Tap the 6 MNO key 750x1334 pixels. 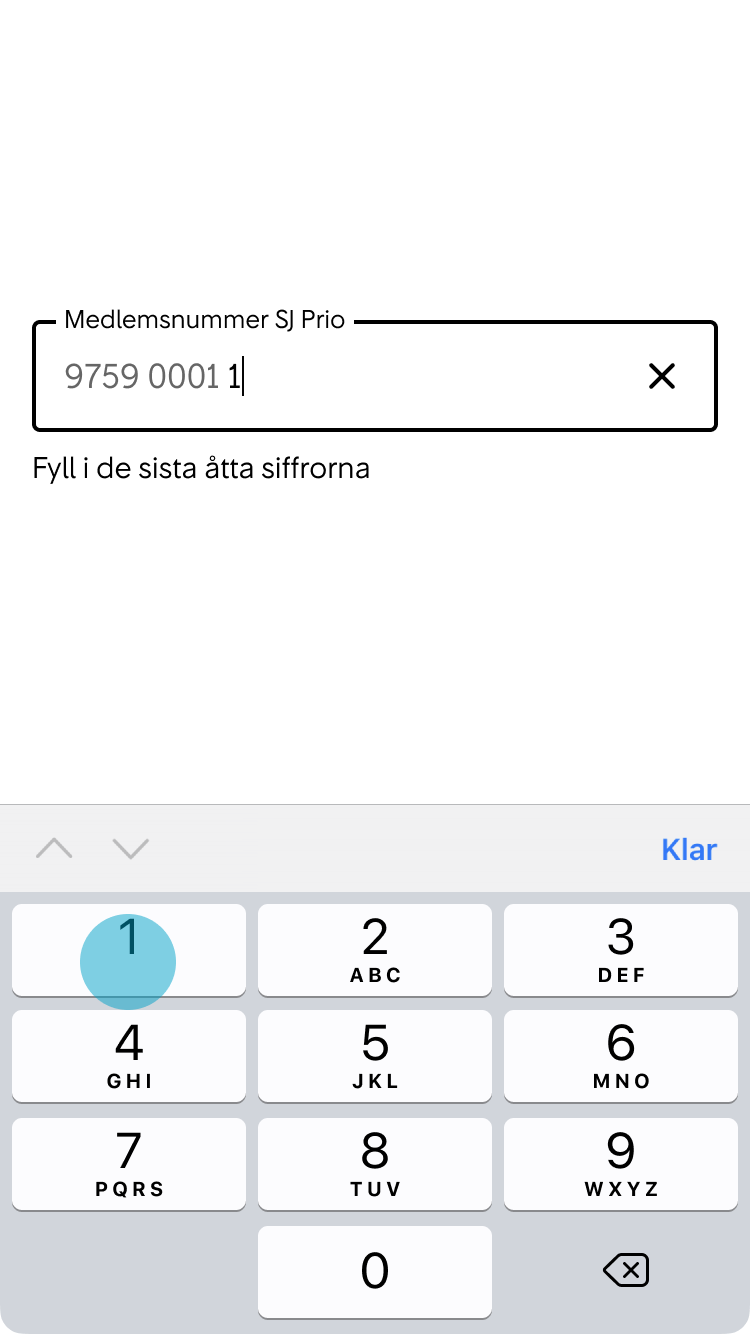tap(620, 1056)
